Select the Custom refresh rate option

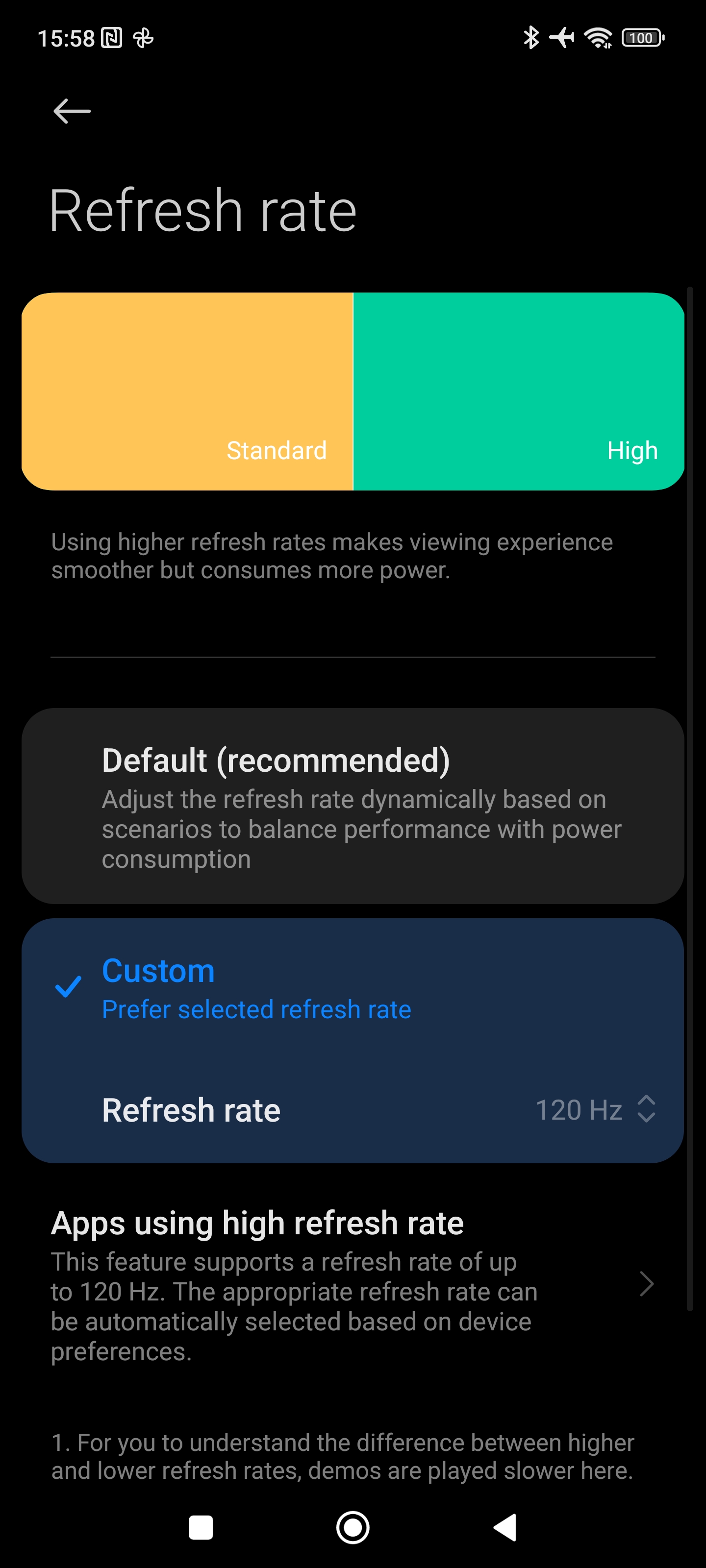[x=352, y=987]
